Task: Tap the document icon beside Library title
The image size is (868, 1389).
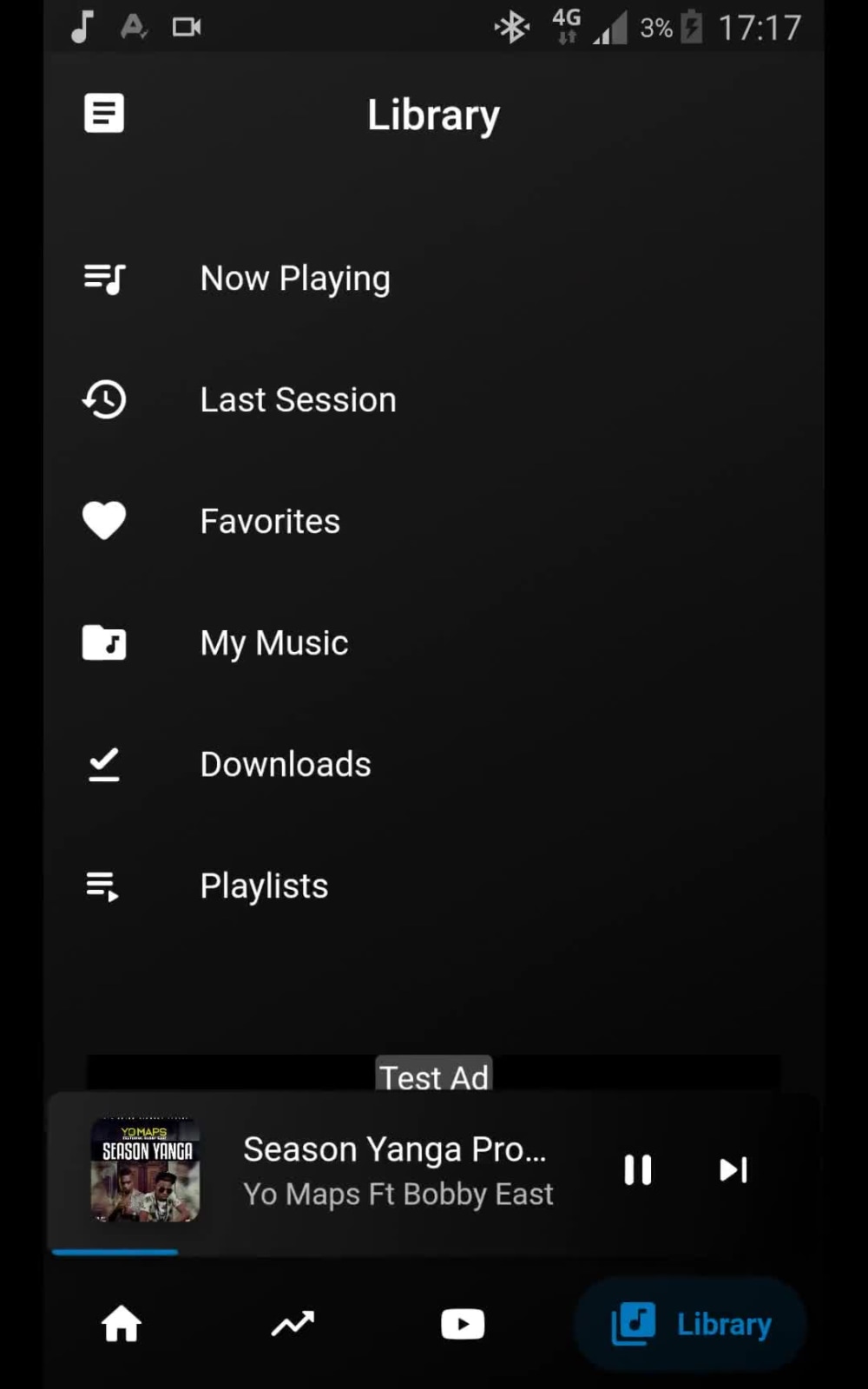Action: [x=104, y=113]
